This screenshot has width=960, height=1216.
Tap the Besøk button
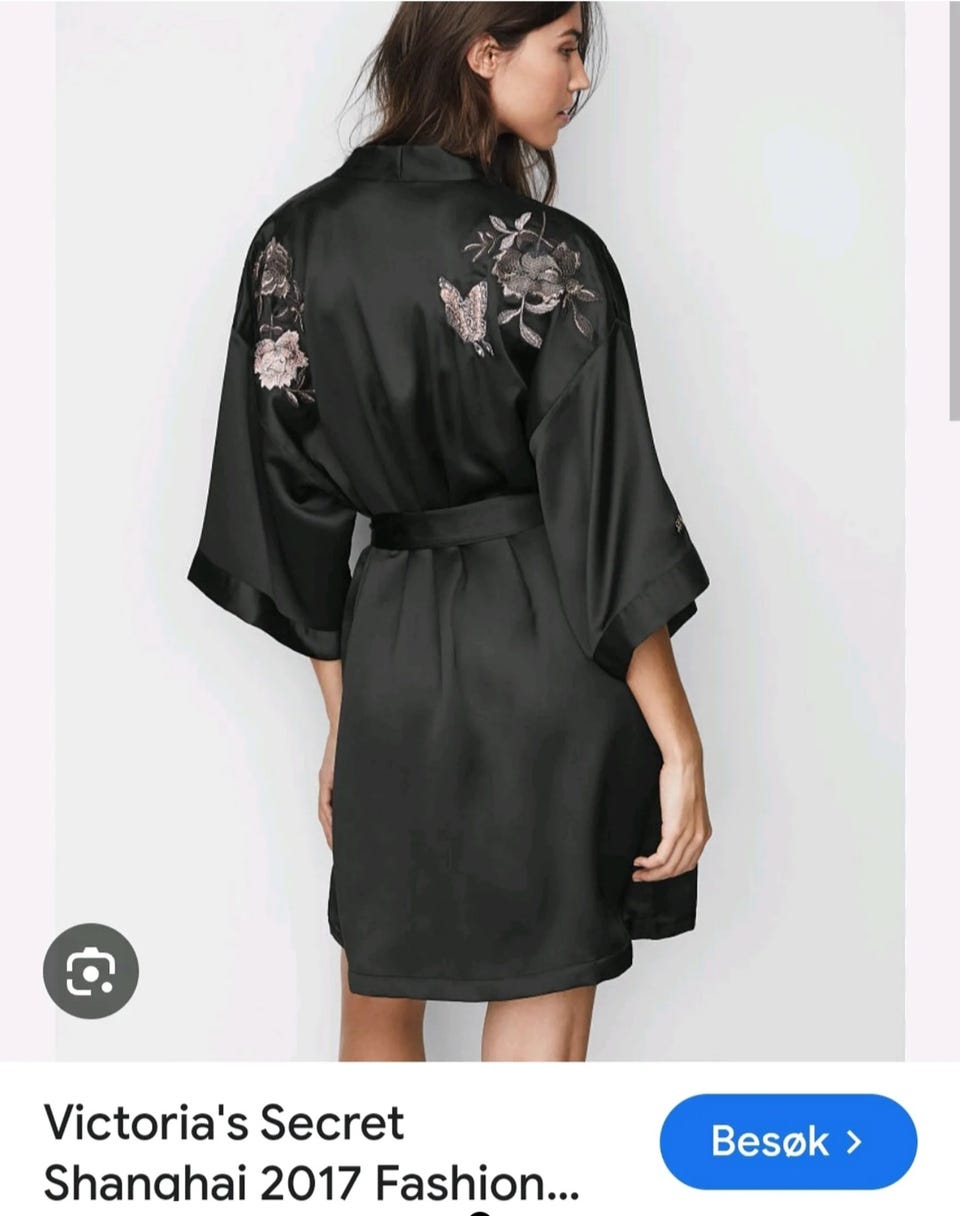(787, 1141)
